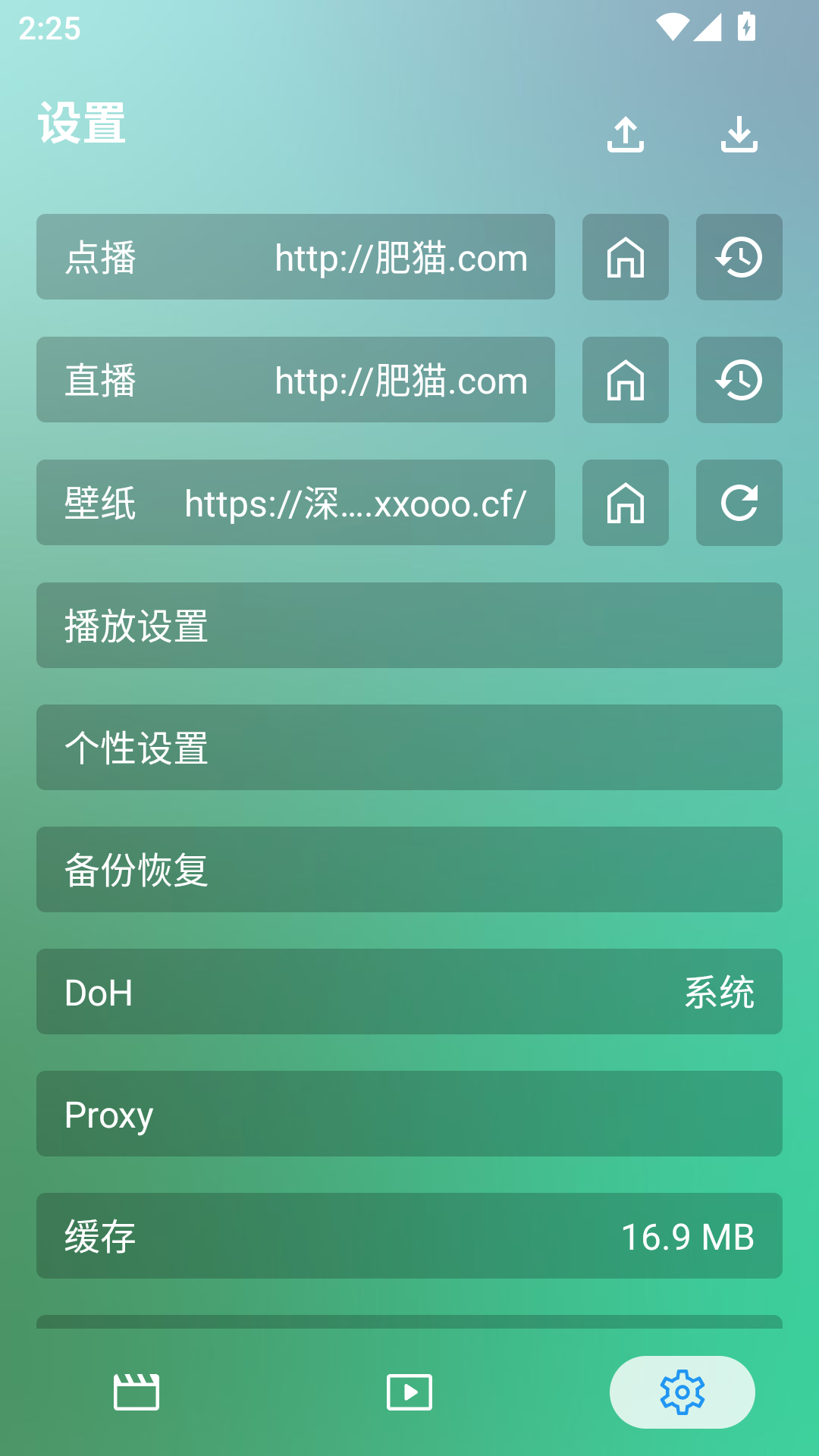The image size is (819, 1456).
Task: Click the download config icon at top right
Action: coord(739,135)
